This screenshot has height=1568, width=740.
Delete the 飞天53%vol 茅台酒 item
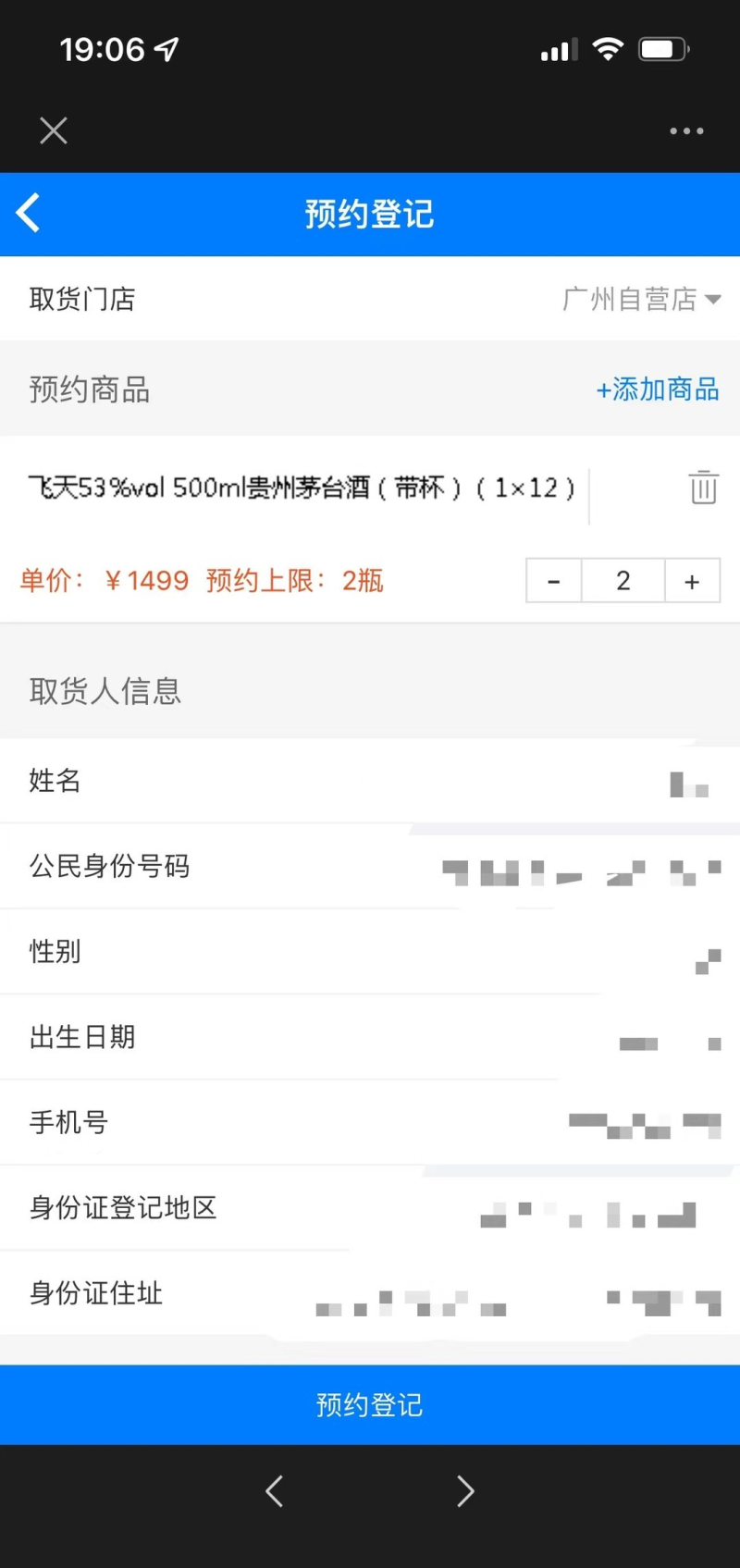point(703,487)
